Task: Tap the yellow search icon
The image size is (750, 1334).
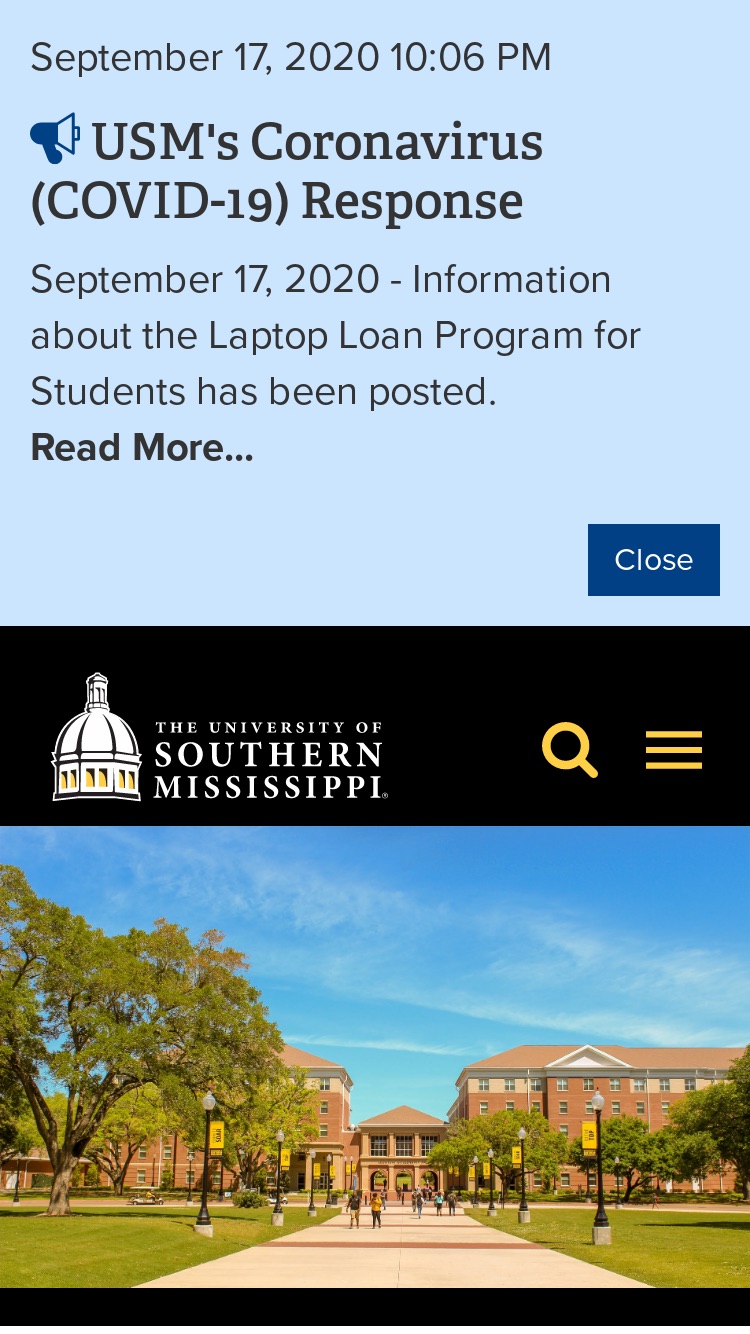Action: pos(570,750)
